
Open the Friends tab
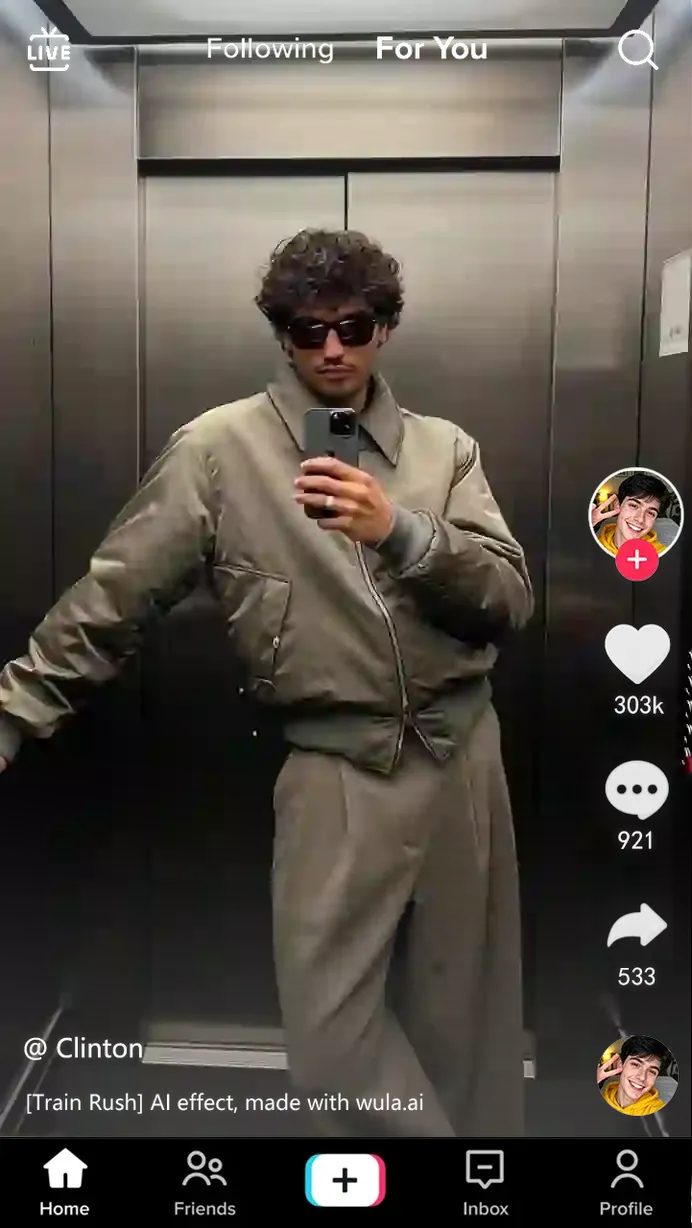[205, 1182]
